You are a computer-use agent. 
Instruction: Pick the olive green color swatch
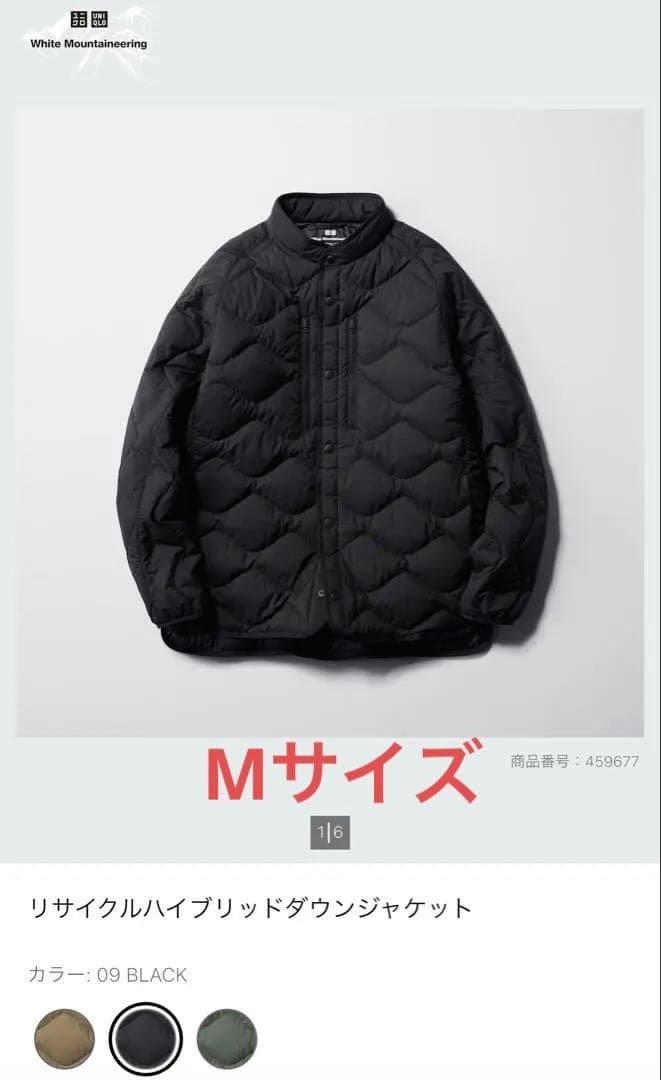pos(227,1039)
